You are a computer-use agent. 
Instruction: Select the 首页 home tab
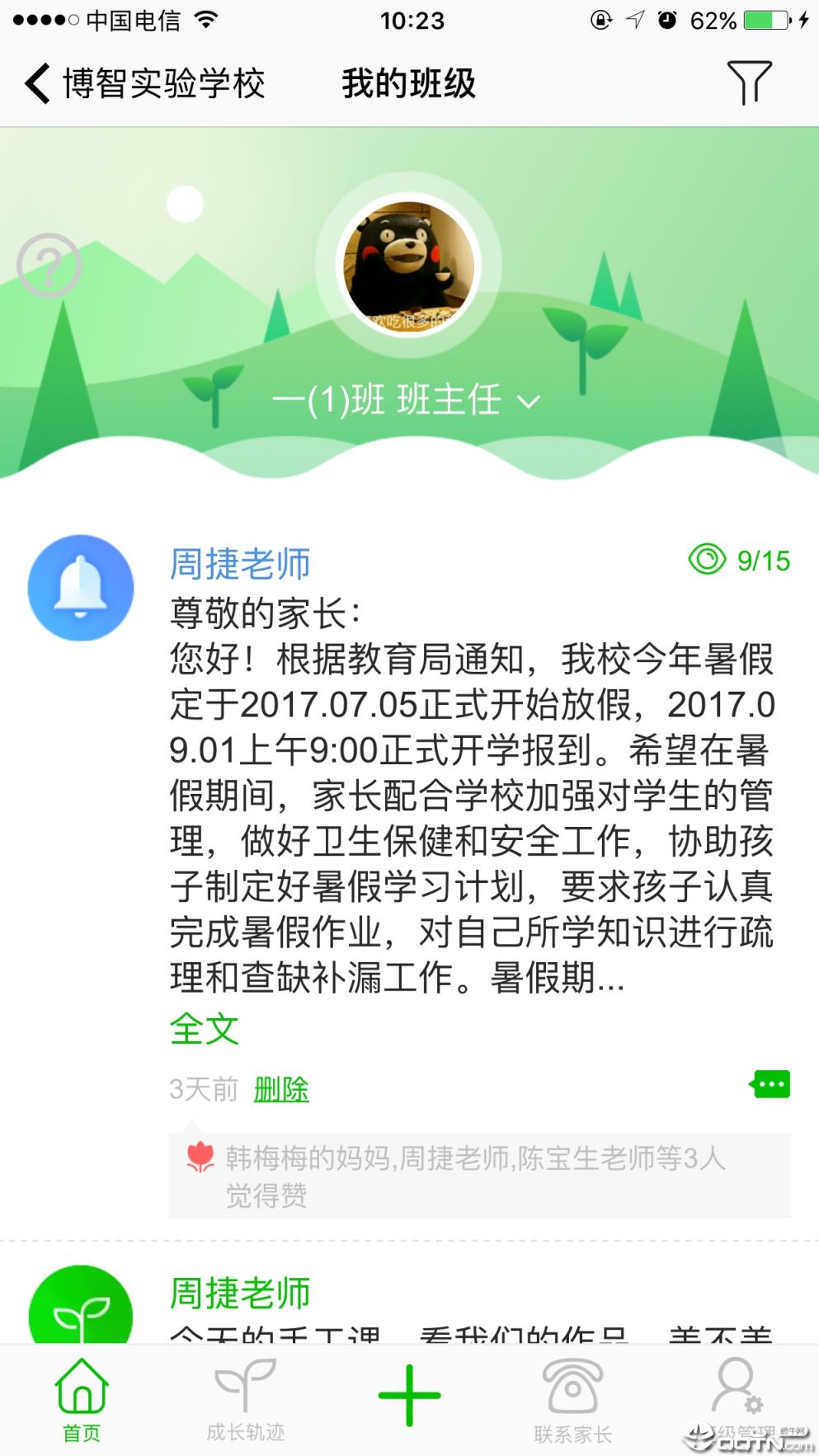(80, 1393)
